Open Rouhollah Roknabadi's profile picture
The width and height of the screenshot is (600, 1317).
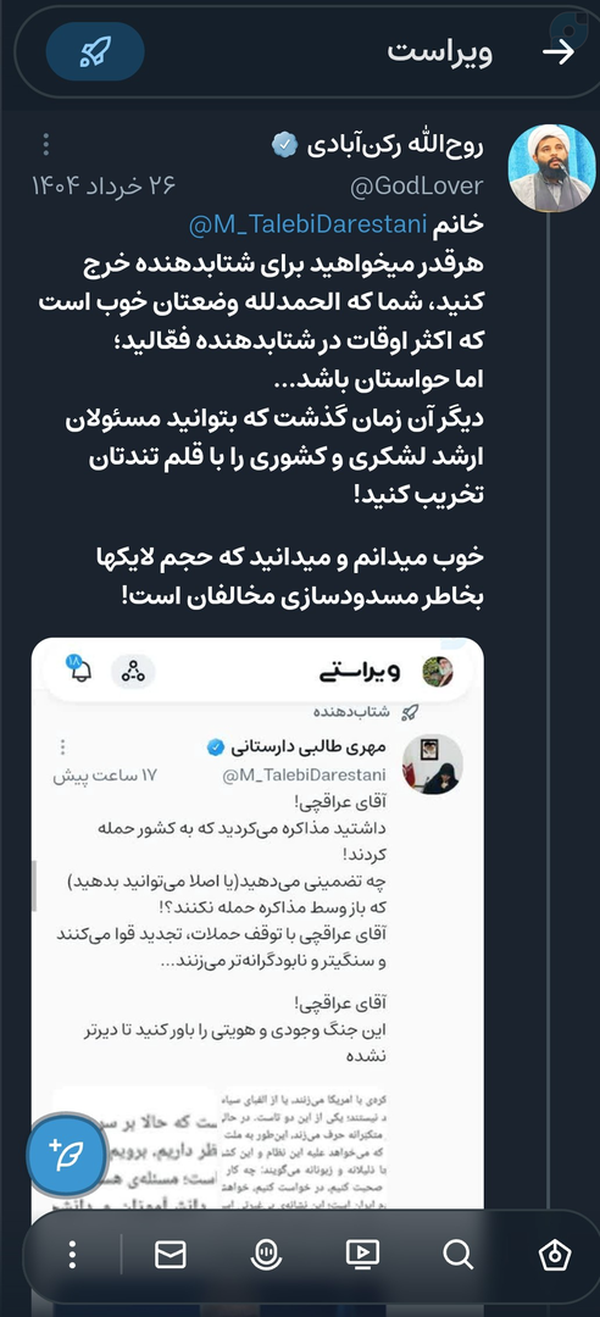(x=546, y=168)
